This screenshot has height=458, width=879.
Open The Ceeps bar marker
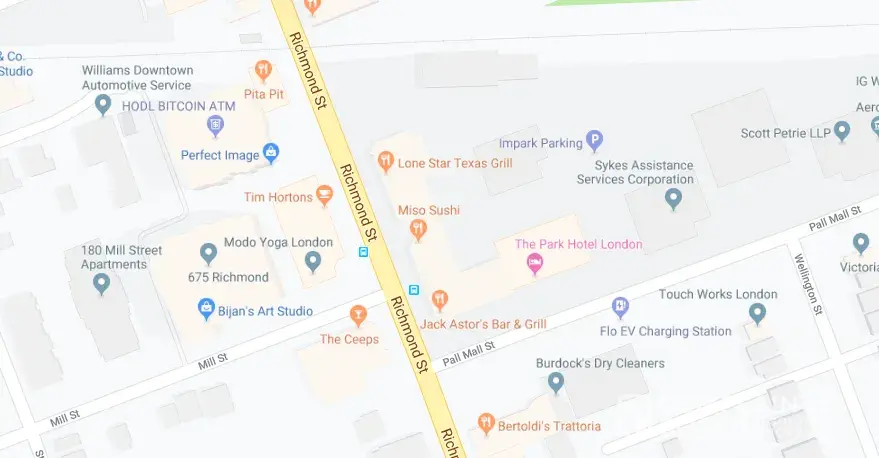[357, 317]
